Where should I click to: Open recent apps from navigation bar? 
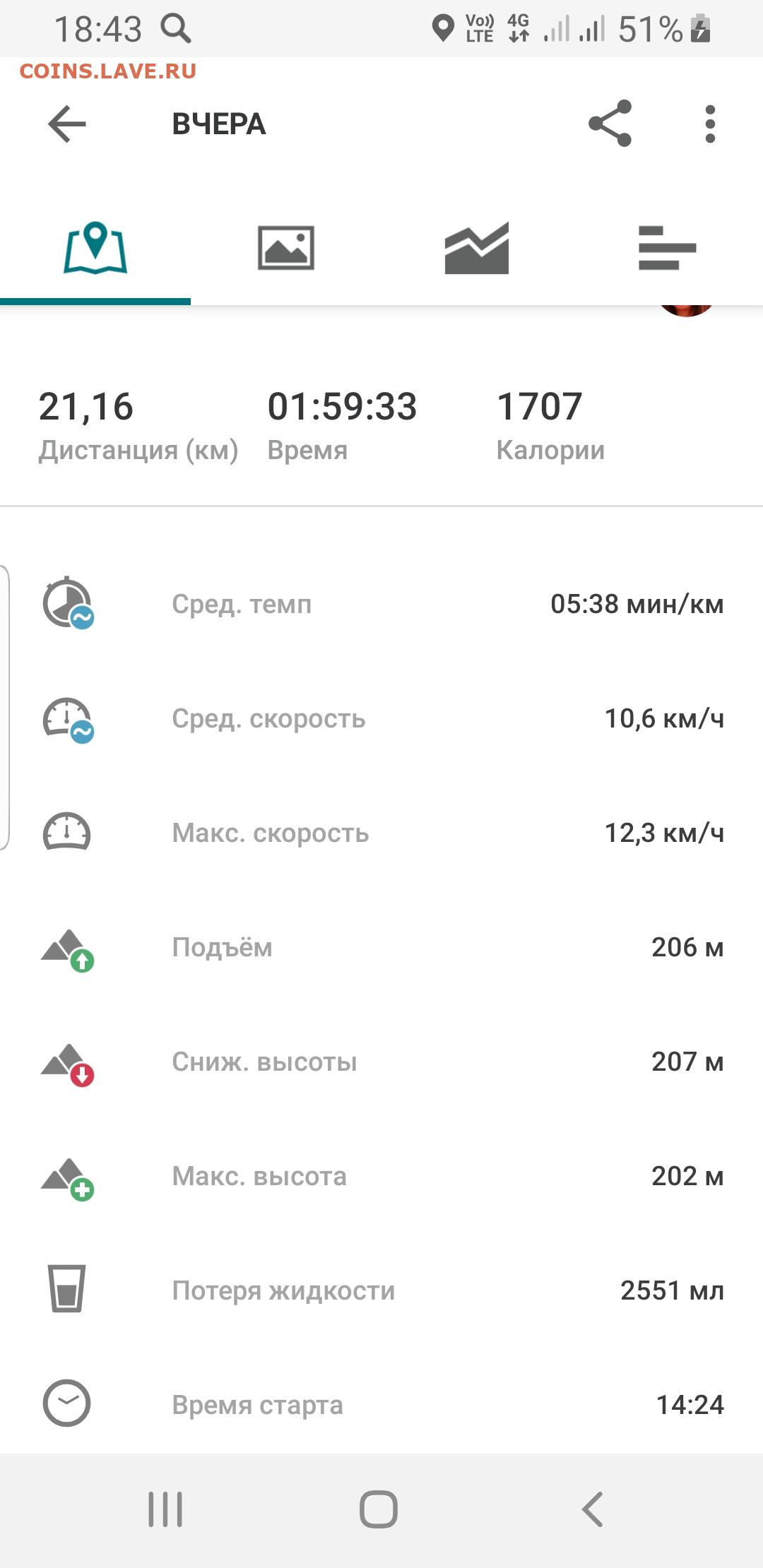(x=165, y=1509)
